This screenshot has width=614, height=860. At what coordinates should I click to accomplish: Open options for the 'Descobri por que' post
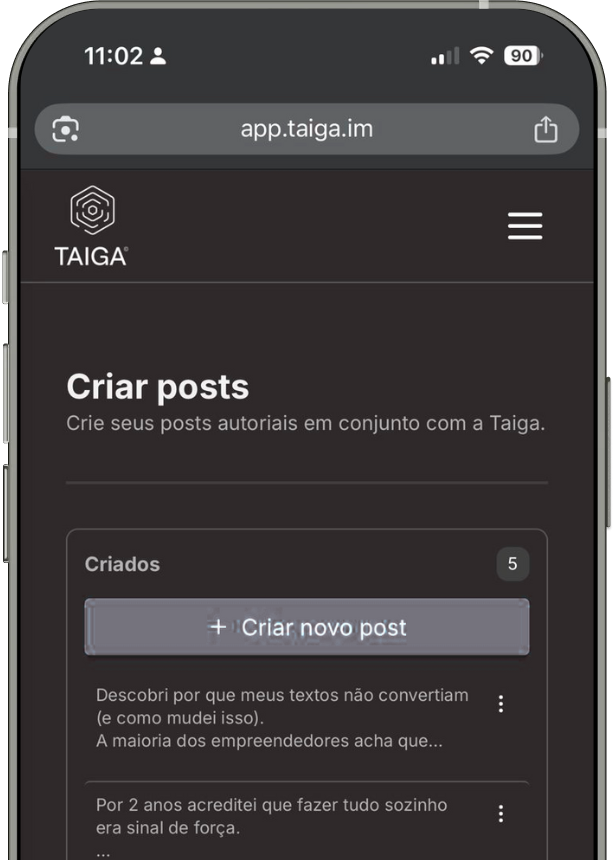pyautogui.click(x=501, y=704)
